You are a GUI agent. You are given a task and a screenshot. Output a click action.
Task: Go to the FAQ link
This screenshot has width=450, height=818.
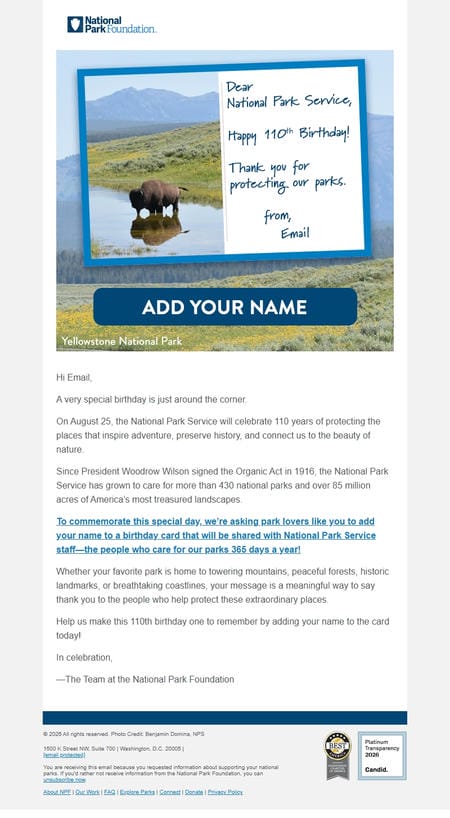110,792
